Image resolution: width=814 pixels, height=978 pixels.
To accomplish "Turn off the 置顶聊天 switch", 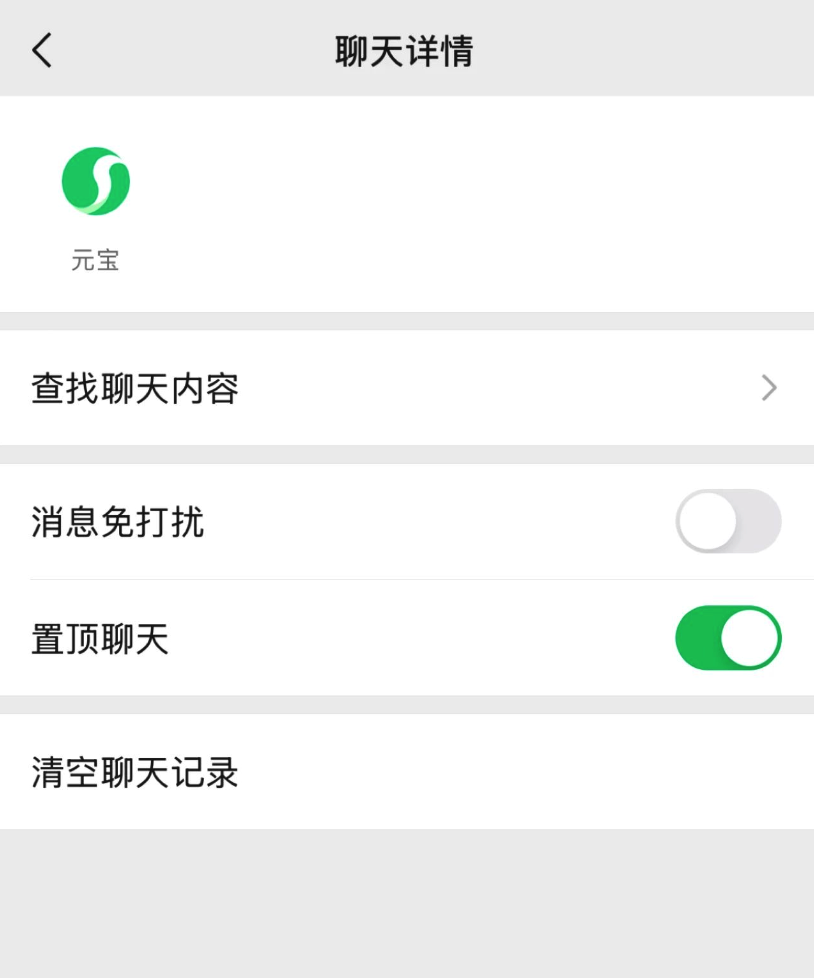I will point(727,638).
